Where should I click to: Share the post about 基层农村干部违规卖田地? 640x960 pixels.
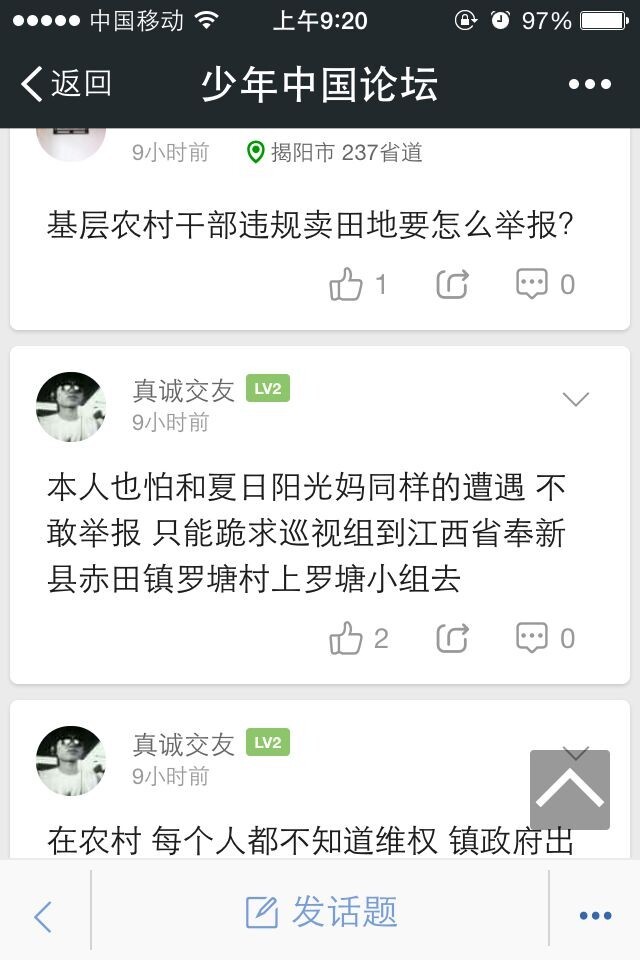pos(452,285)
